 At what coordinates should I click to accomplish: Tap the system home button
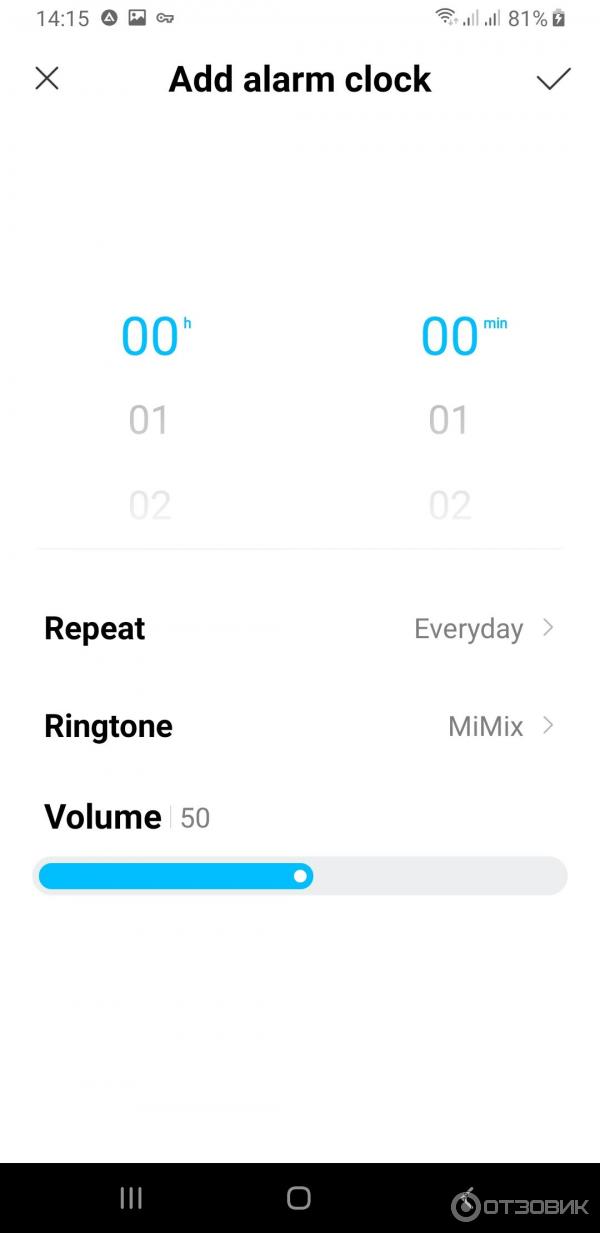299,1198
